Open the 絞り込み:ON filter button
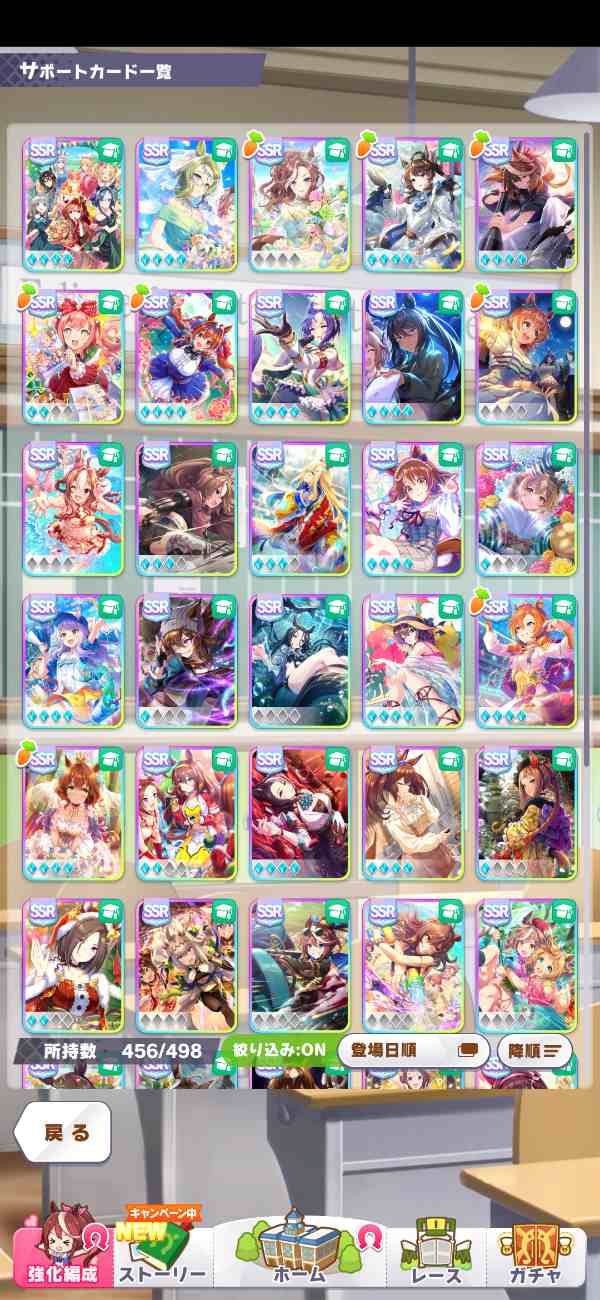 coord(278,1051)
